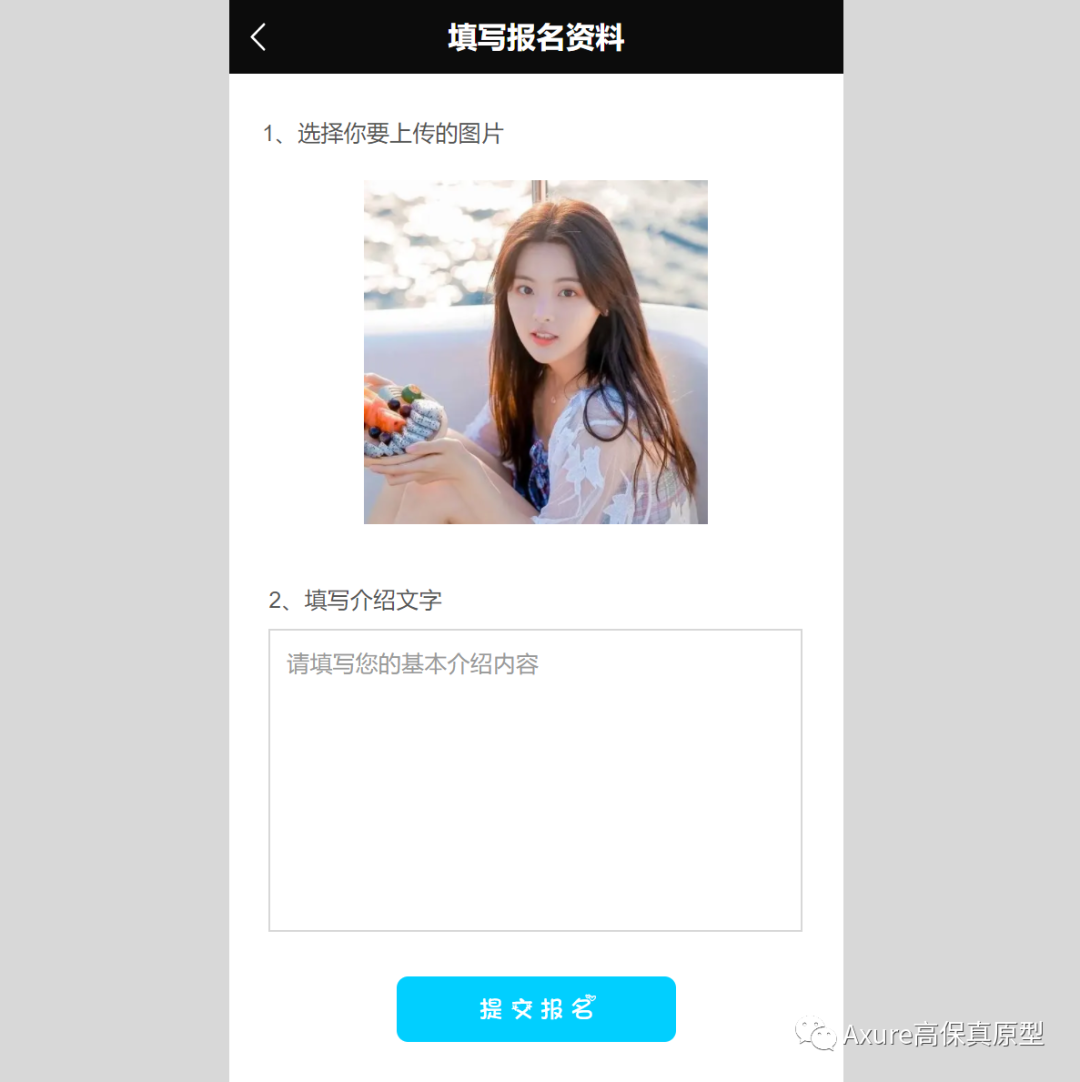Focus the introduction text box

pos(535,780)
